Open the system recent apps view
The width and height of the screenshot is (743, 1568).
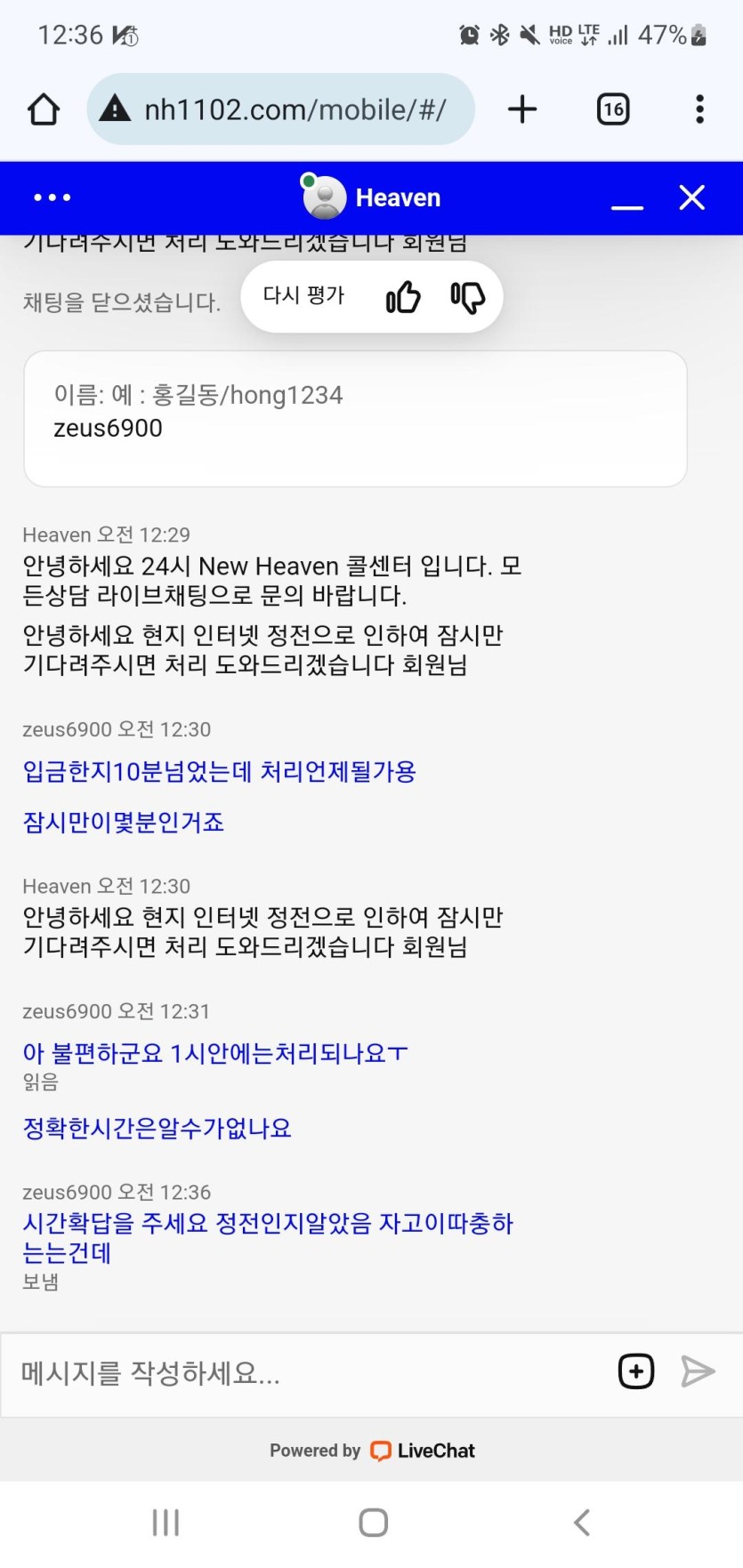pyautogui.click(x=166, y=1522)
